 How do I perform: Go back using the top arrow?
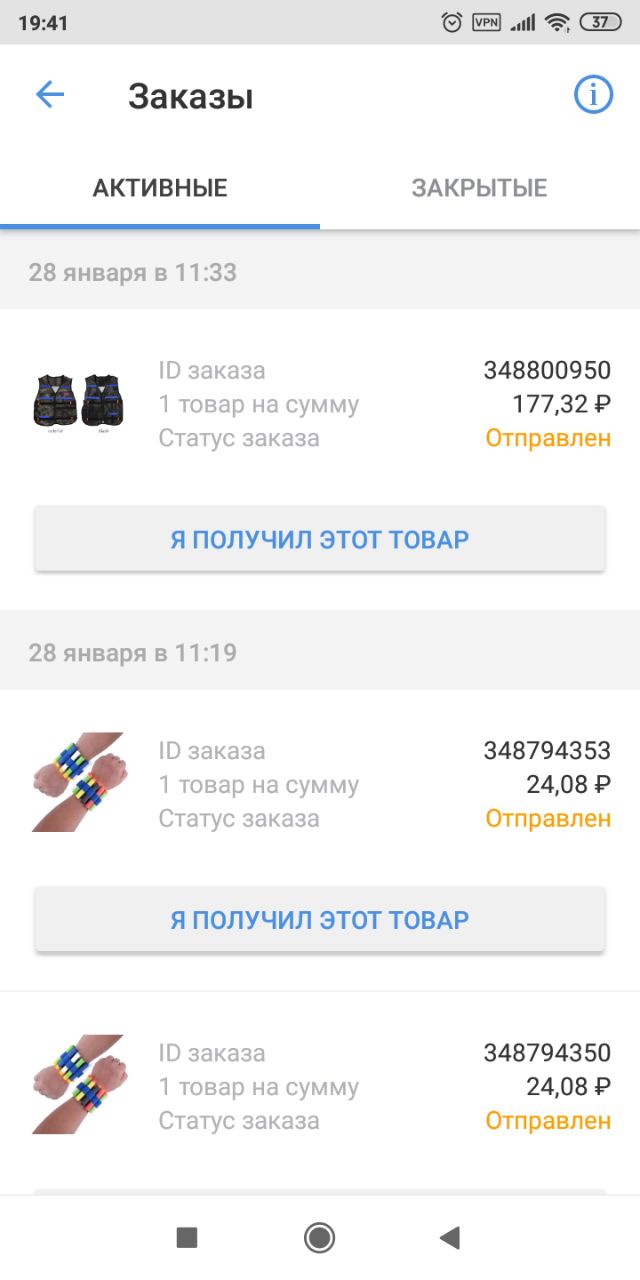click(x=50, y=95)
